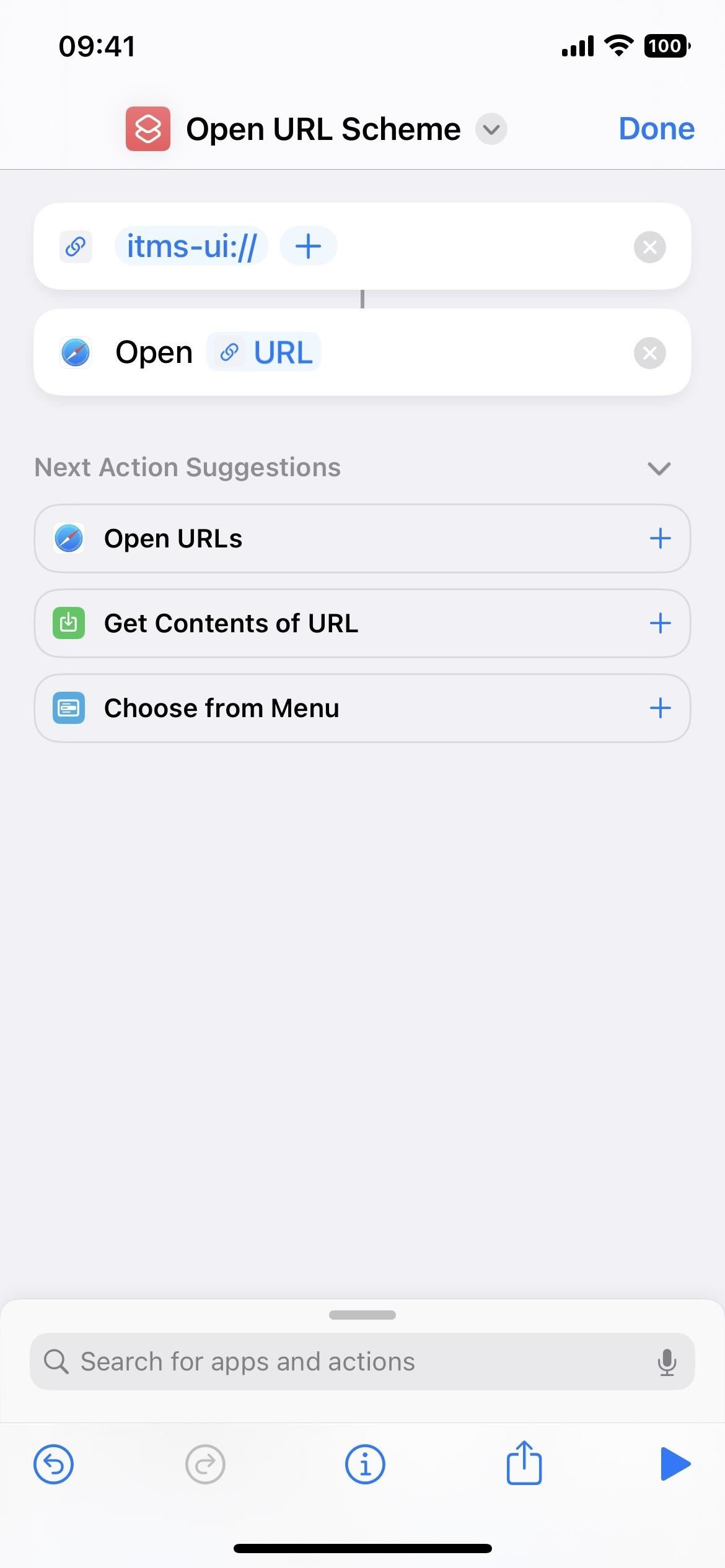Remove the itms-ui:// URL action
The image size is (725, 1568).
(x=649, y=247)
